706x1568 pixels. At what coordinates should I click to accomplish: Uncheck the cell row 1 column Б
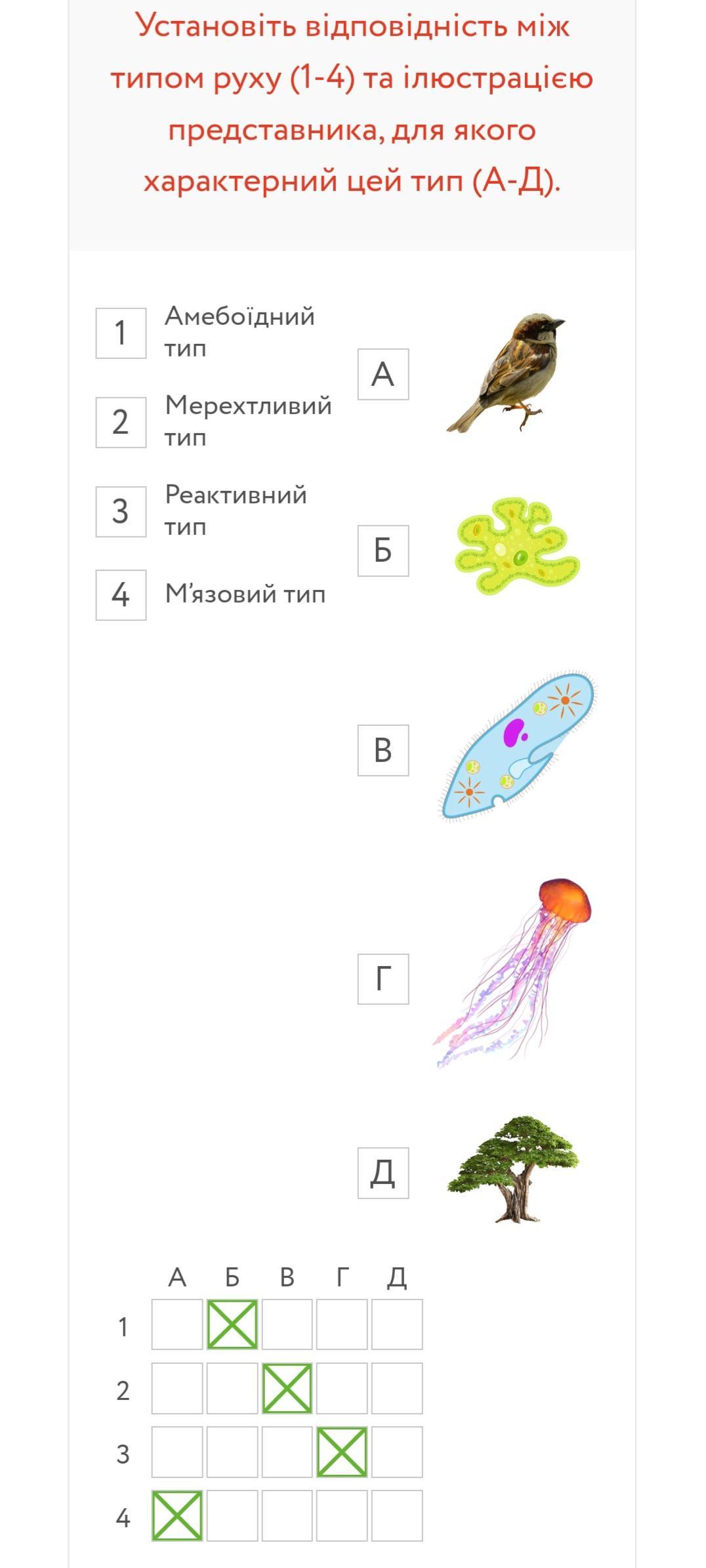(x=232, y=1324)
